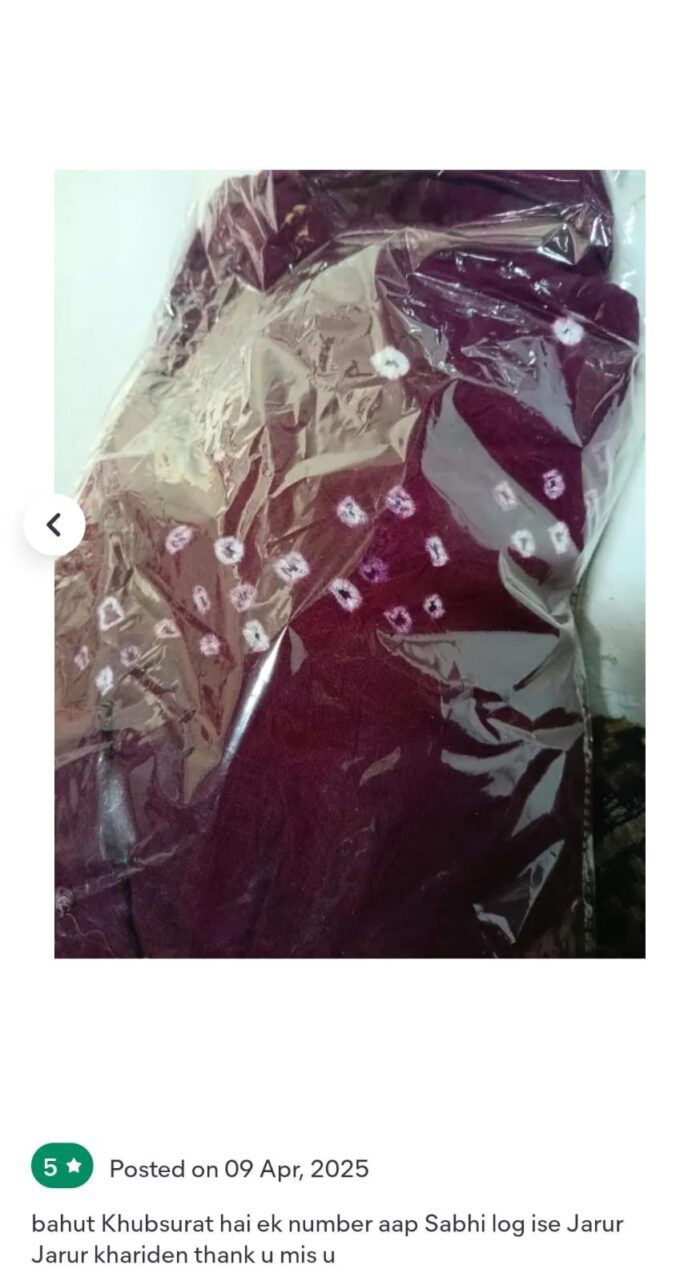The width and height of the screenshot is (700, 1281).
Task: Open the maroon fabric review photo
Action: click(x=350, y=564)
